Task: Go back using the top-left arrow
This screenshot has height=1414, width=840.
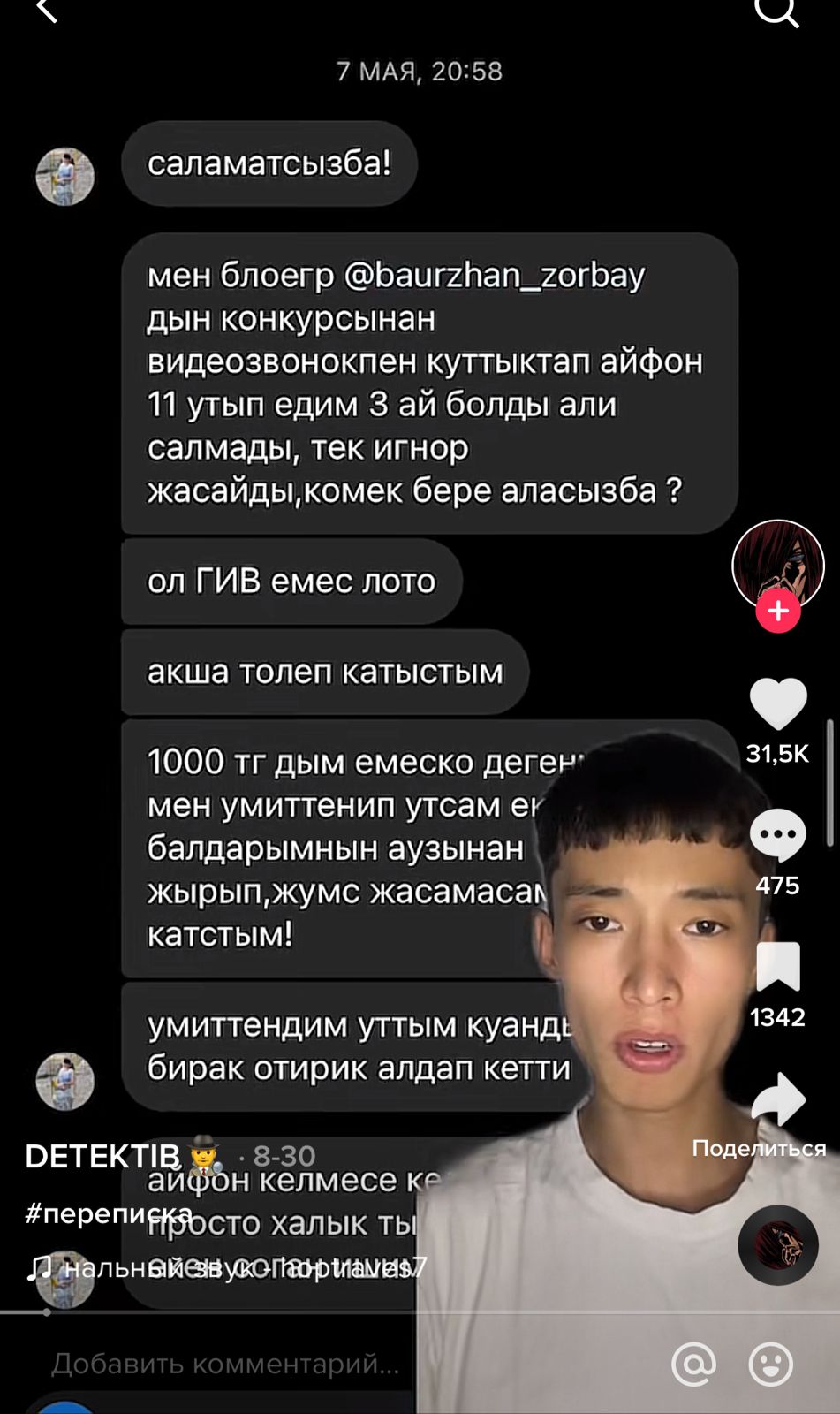Action: [46, 11]
